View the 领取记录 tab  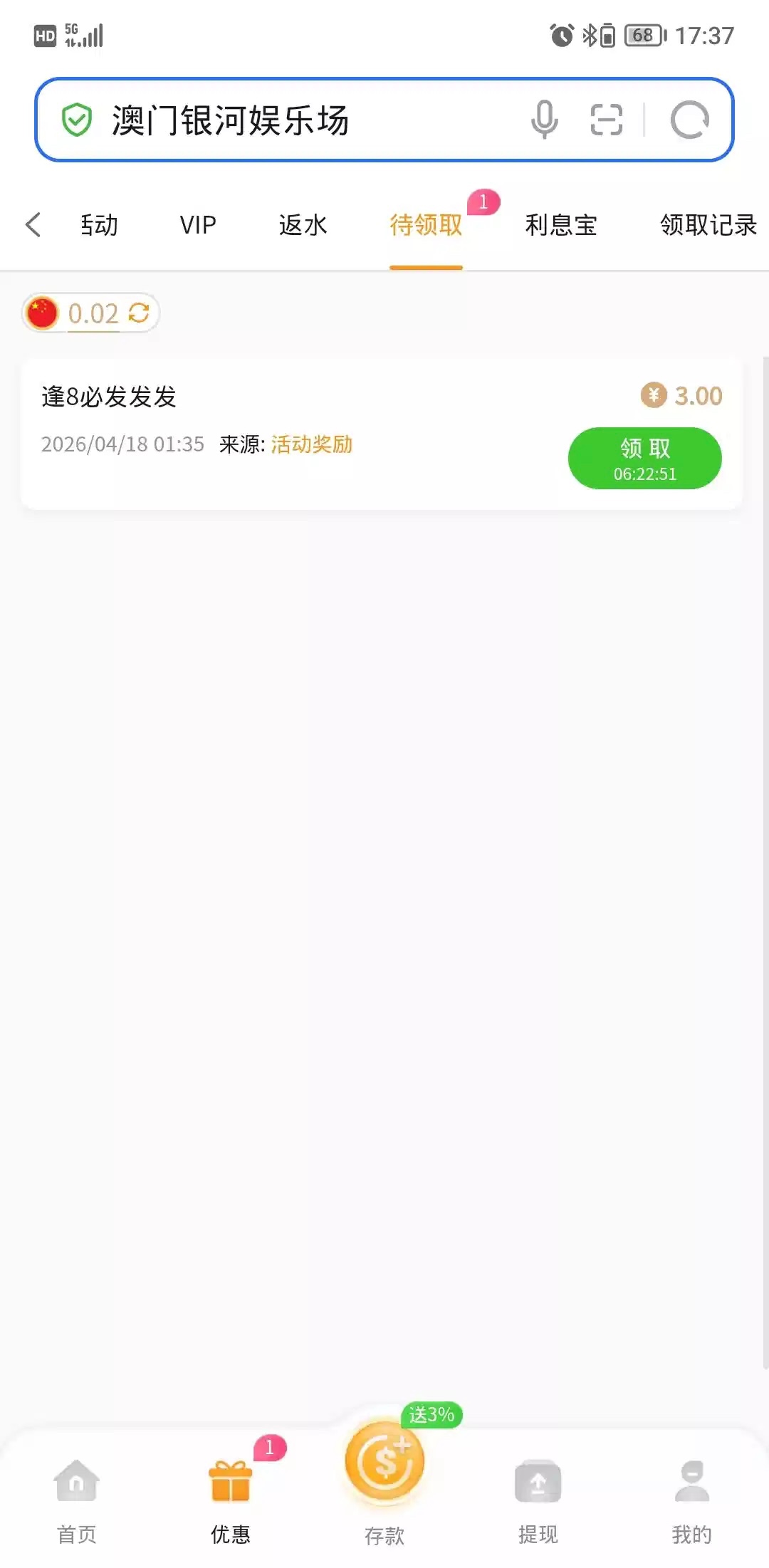point(708,225)
